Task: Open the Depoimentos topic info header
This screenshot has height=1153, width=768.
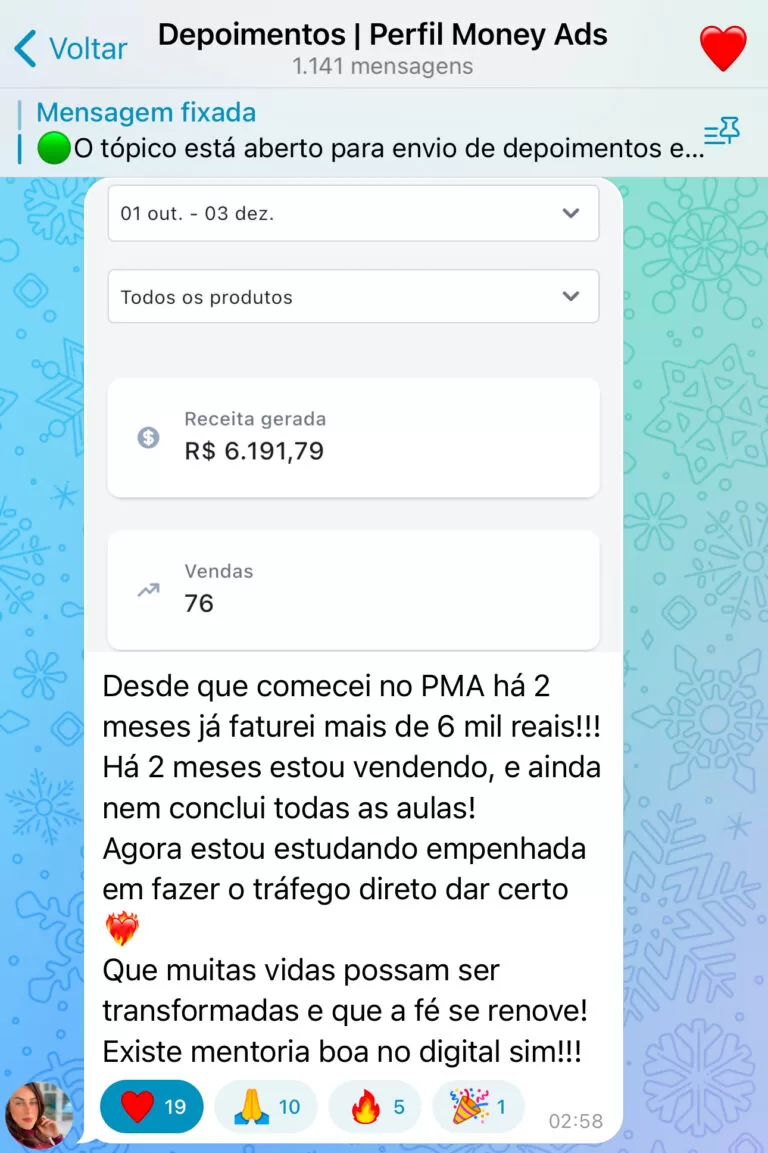Action: pos(383,48)
